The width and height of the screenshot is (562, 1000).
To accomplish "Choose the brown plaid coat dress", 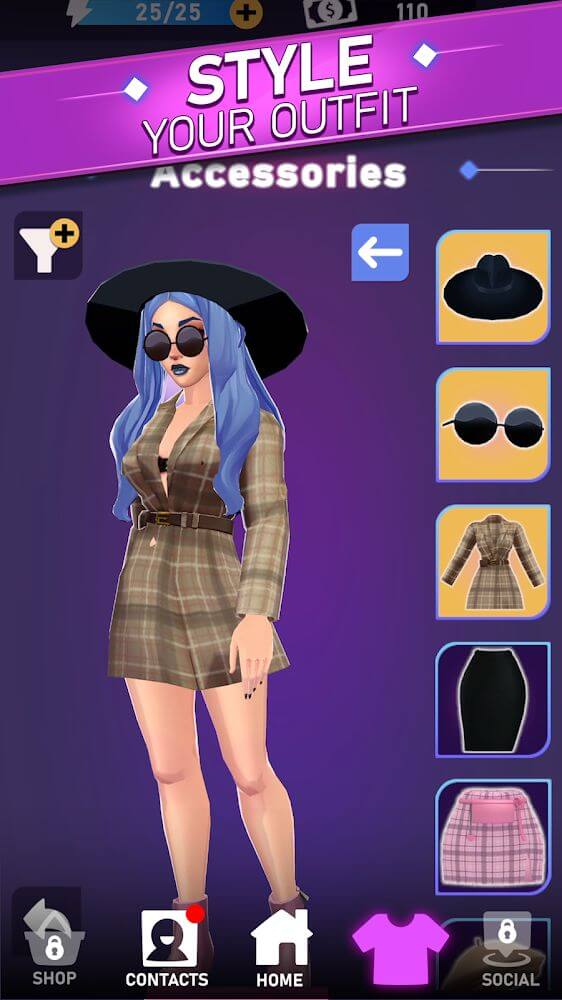I will point(493,562).
